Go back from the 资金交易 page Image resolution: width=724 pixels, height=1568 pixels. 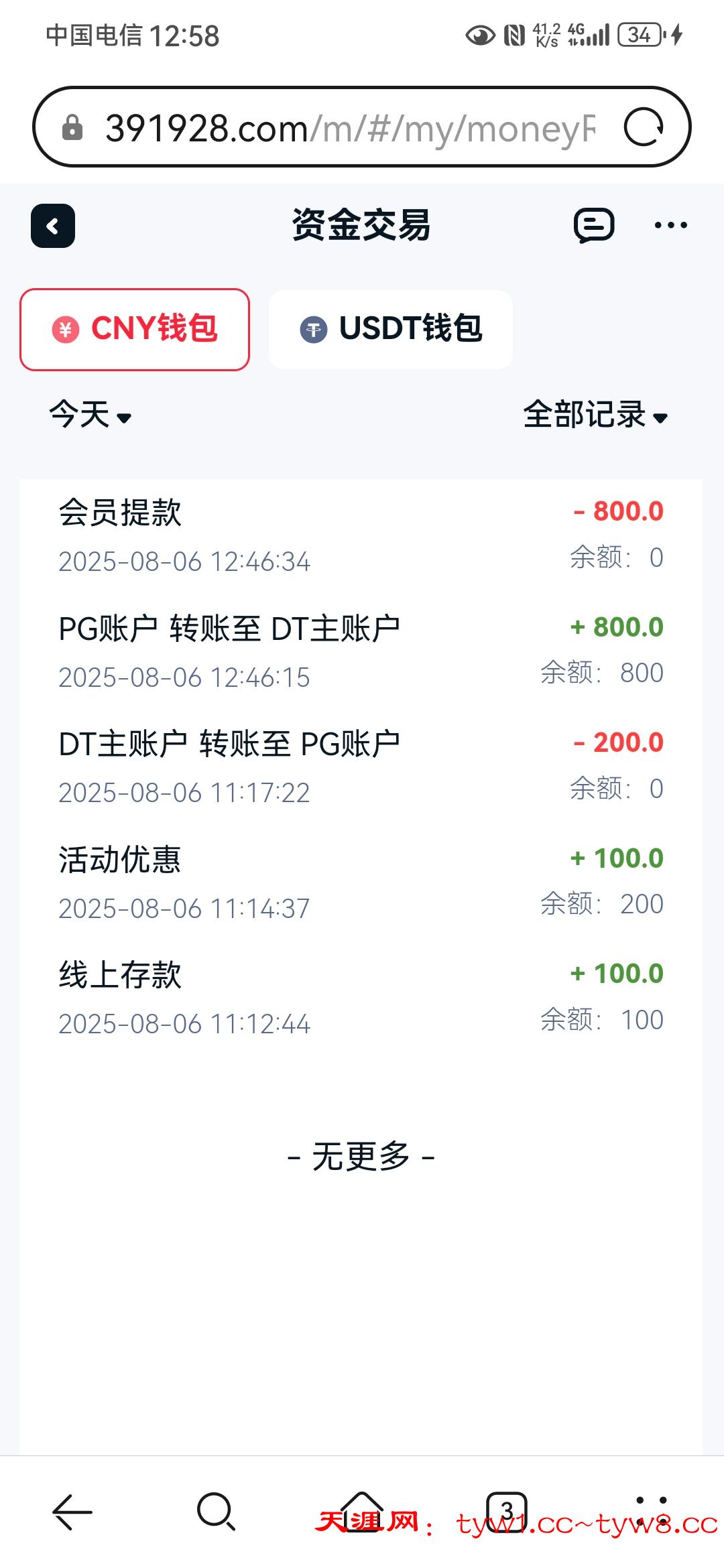click(x=53, y=226)
